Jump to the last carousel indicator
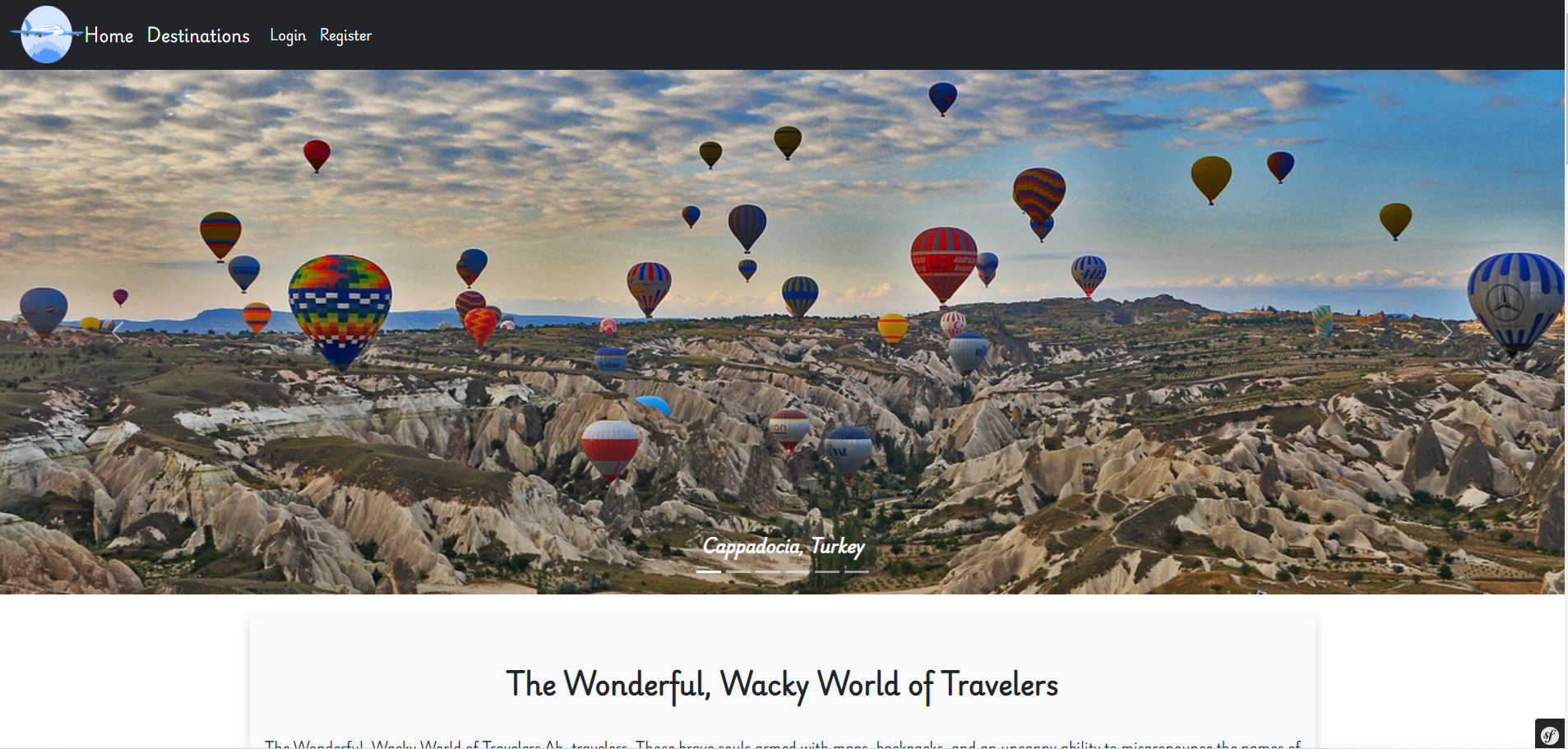Screen dimensions: 1568x749 tap(856, 571)
